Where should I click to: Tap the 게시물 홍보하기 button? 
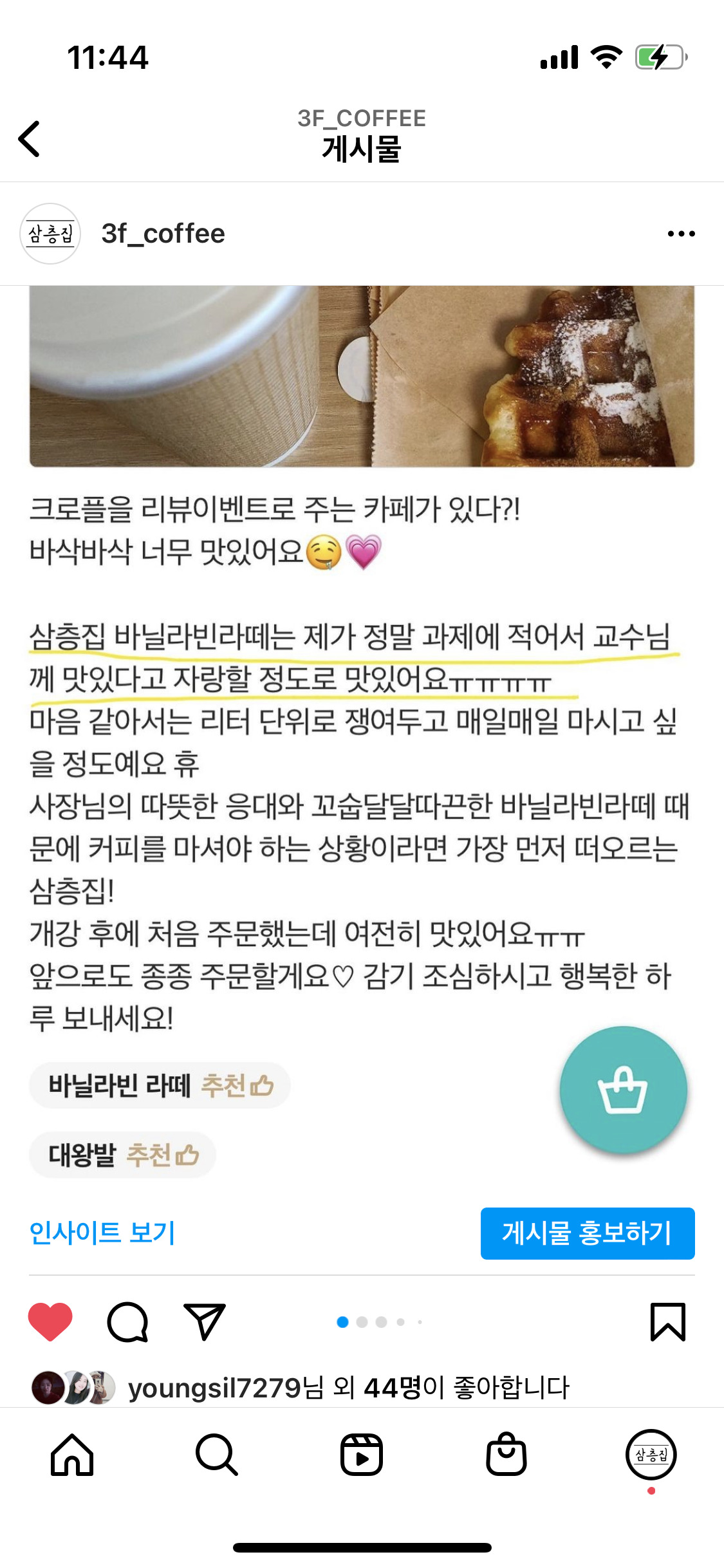pyautogui.click(x=587, y=1233)
